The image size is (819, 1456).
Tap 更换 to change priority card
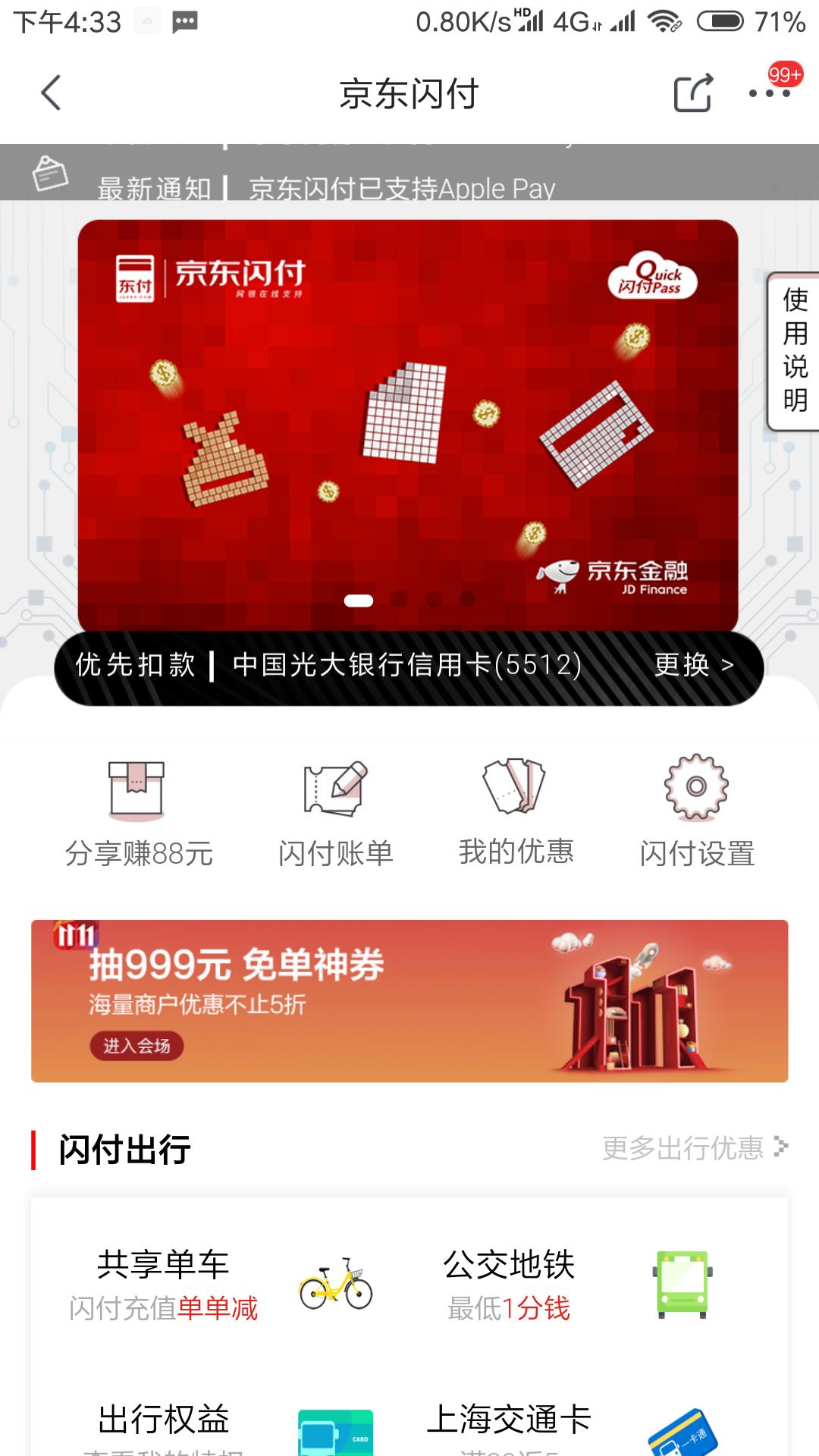click(693, 665)
